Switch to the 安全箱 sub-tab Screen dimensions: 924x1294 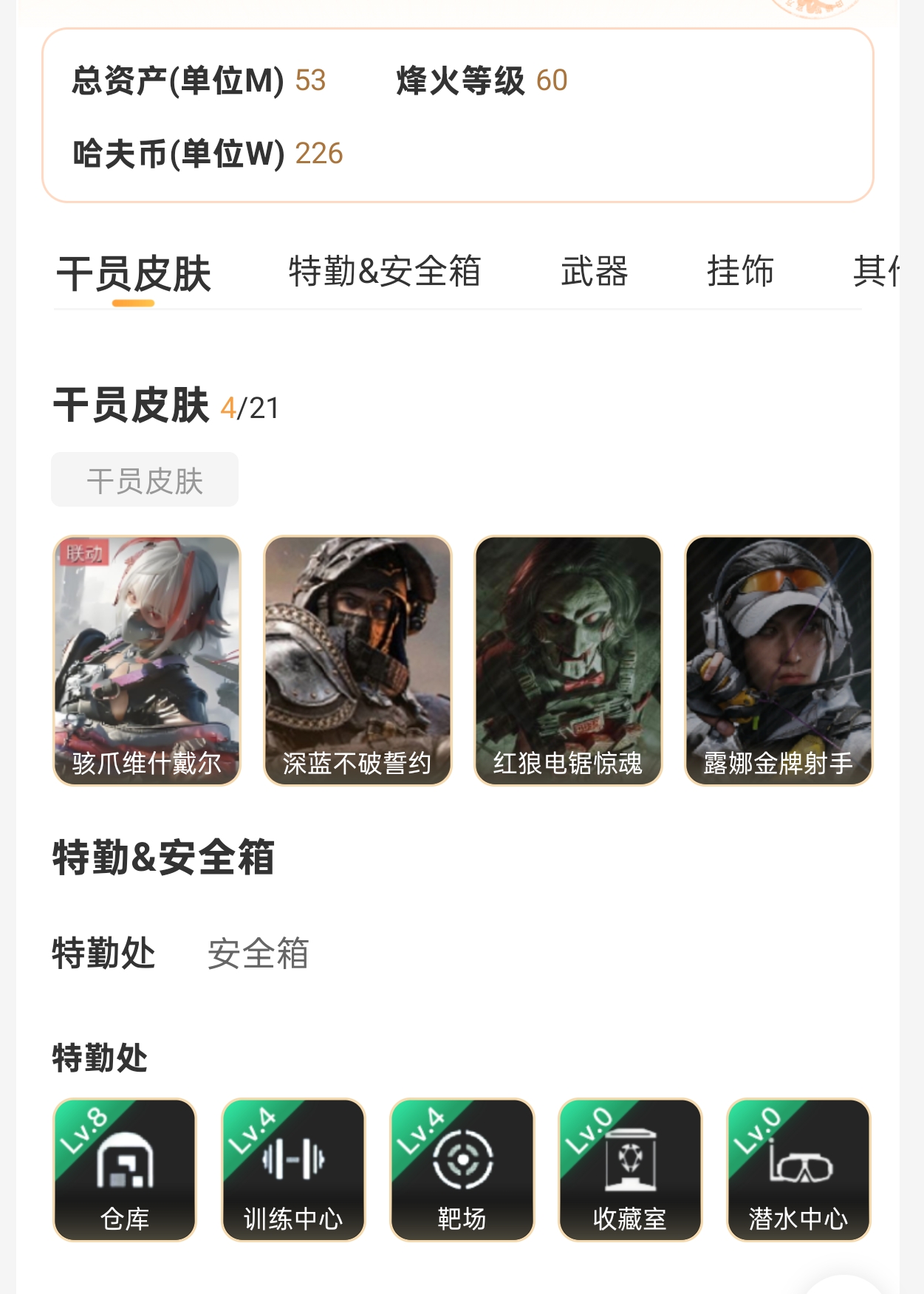[258, 953]
